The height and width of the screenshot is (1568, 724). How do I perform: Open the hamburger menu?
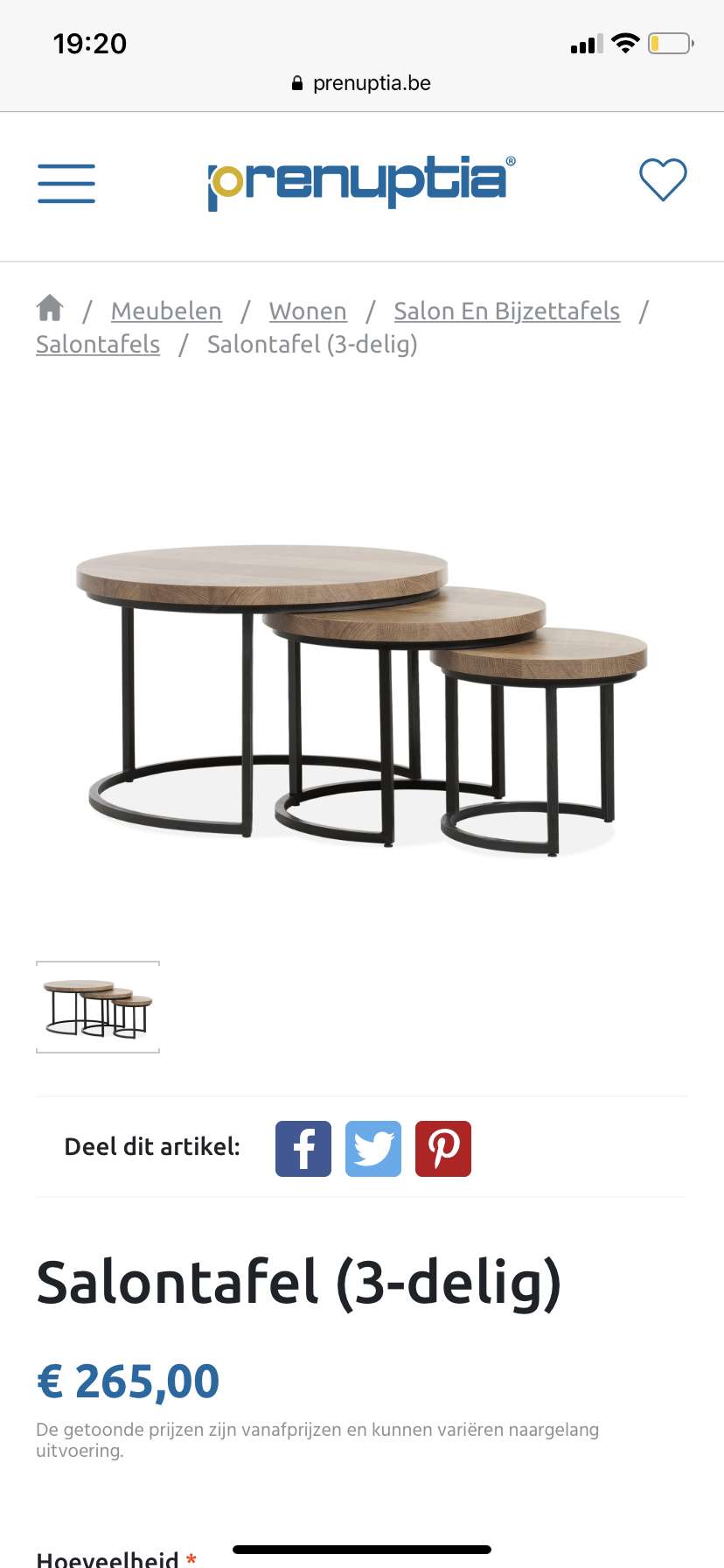66,183
